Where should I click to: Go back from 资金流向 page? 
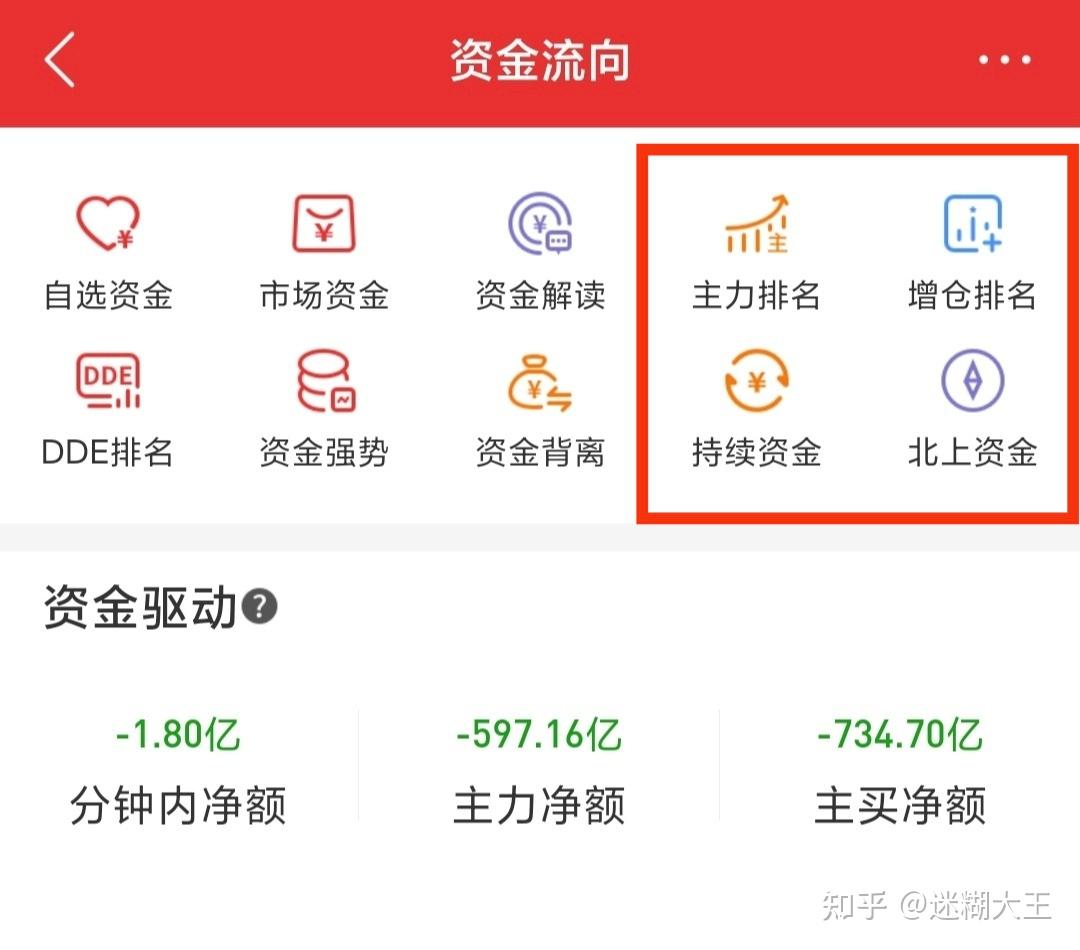pyautogui.click(x=60, y=60)
